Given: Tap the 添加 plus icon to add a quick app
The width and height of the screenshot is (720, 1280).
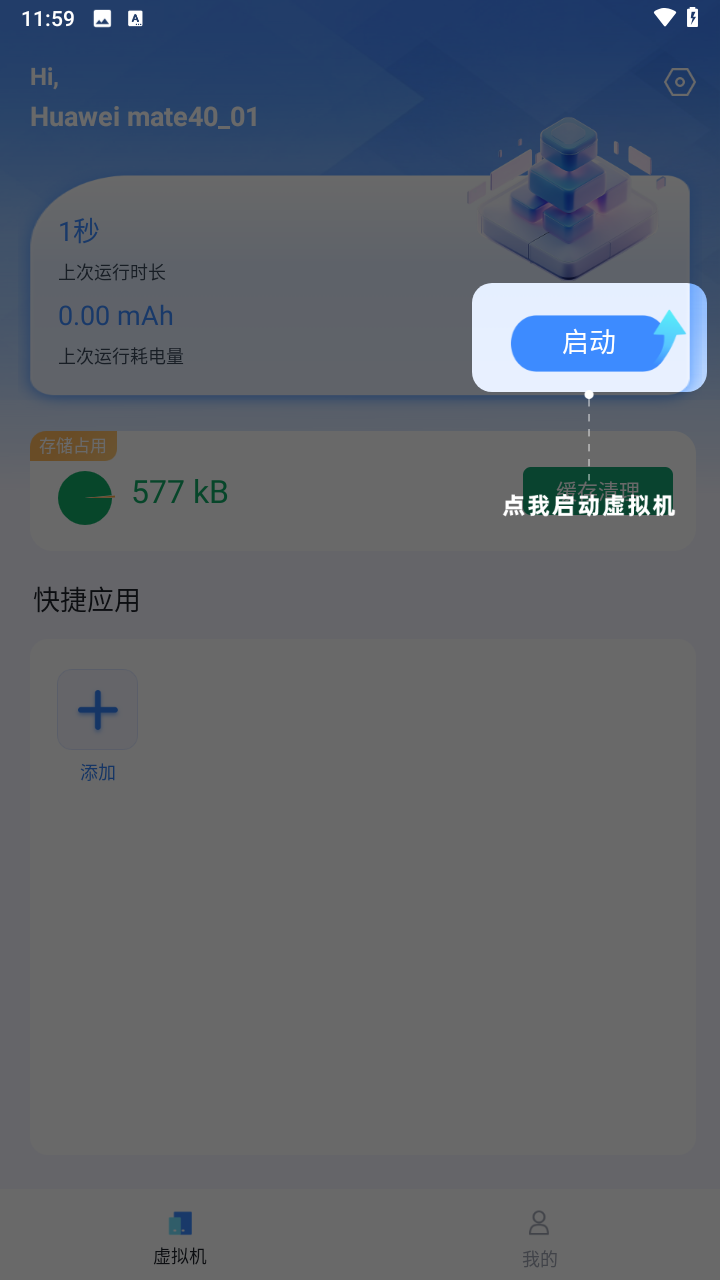Looking at the screenshot, I should click(x=97, y=709).
